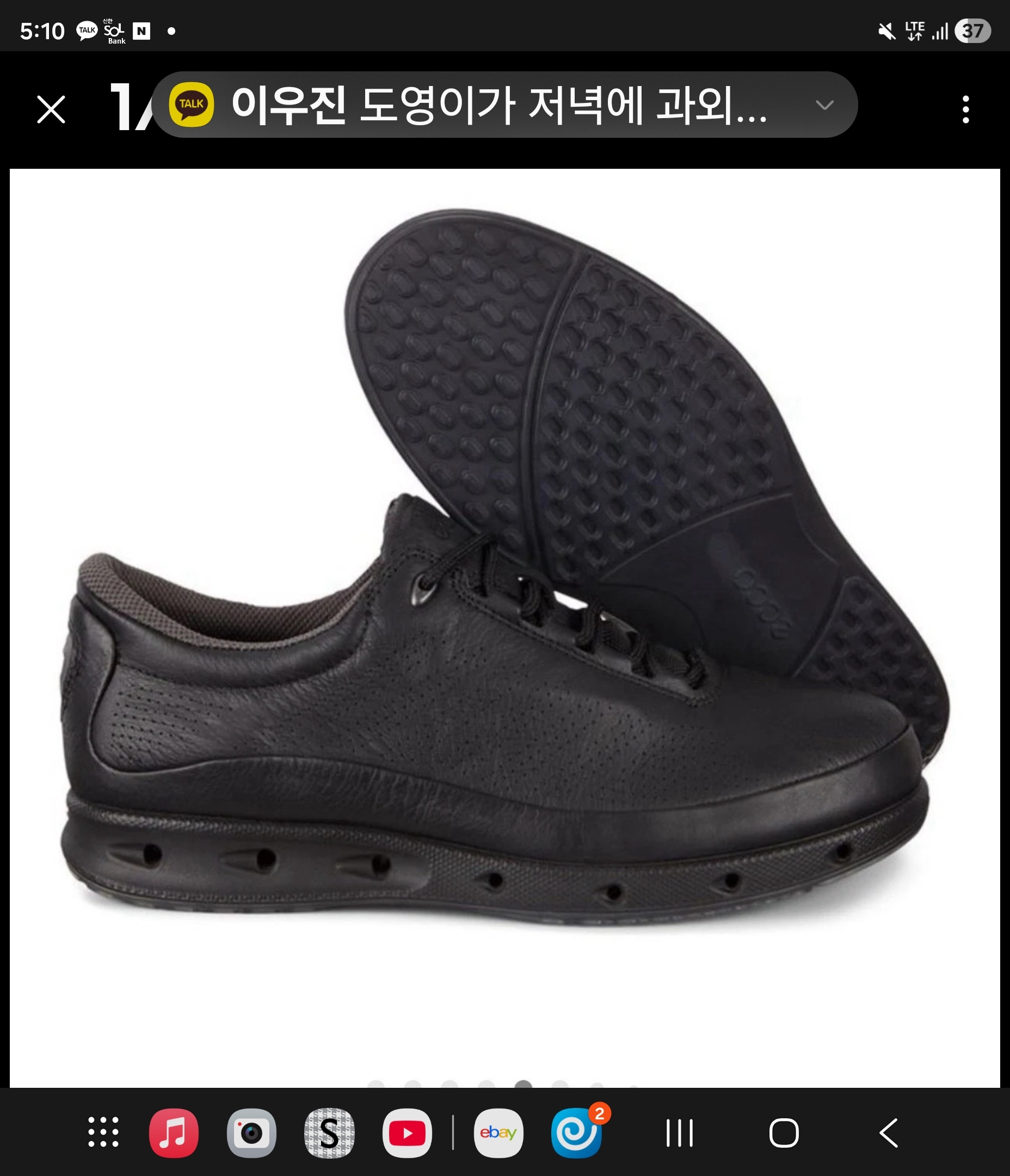Open the app drawer grid
Viewport: 1010px width, 1176px height.
(x=103, y=1133)
